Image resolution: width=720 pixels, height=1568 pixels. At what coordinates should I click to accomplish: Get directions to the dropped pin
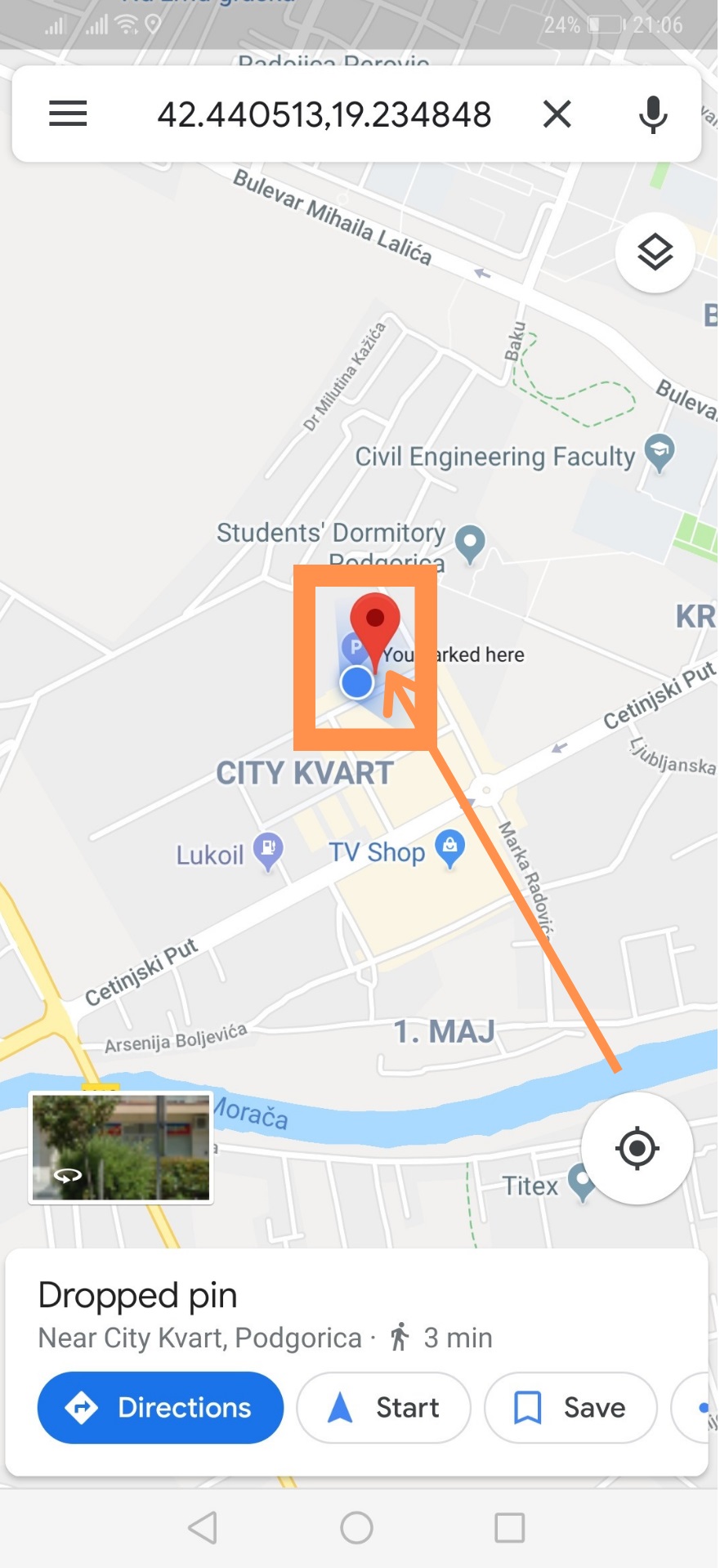[x=160, y=1407]
